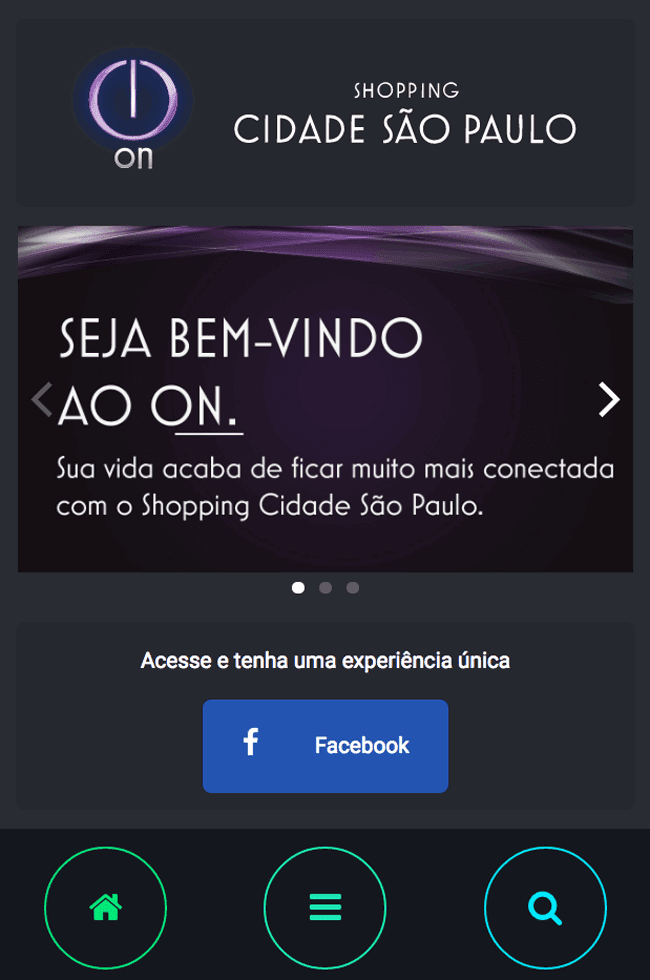Jump to the third carousel dot
This screenshot has height=980, width=650.
[352, 588]
